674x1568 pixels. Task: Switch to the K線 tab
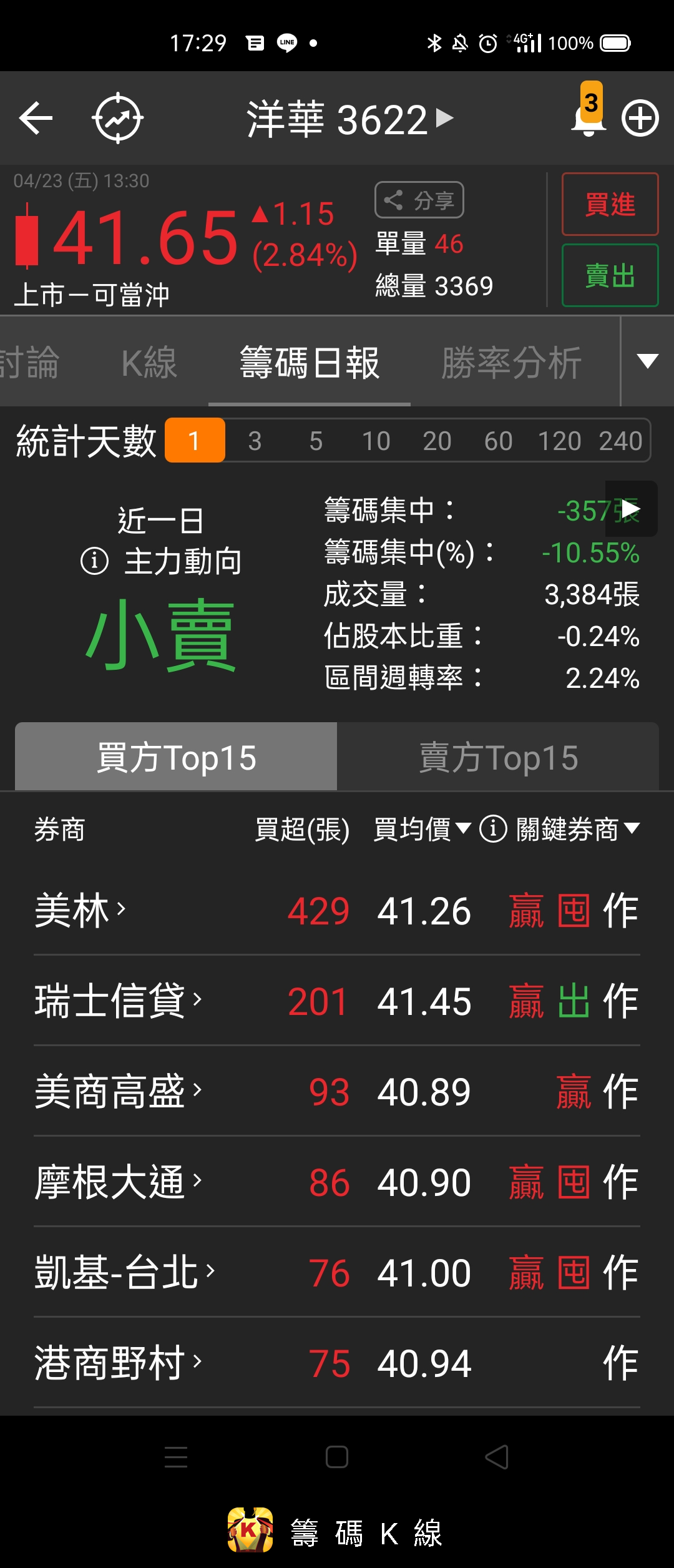(149, 363)
